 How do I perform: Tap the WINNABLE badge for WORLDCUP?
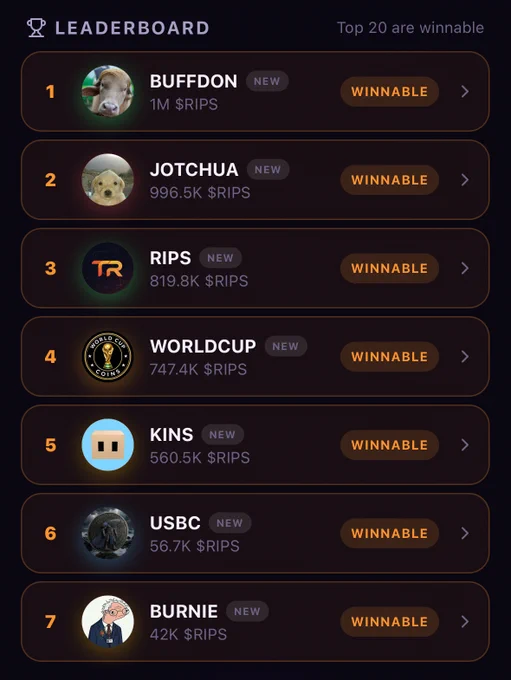pyautogui.click(x=390, y=356)
